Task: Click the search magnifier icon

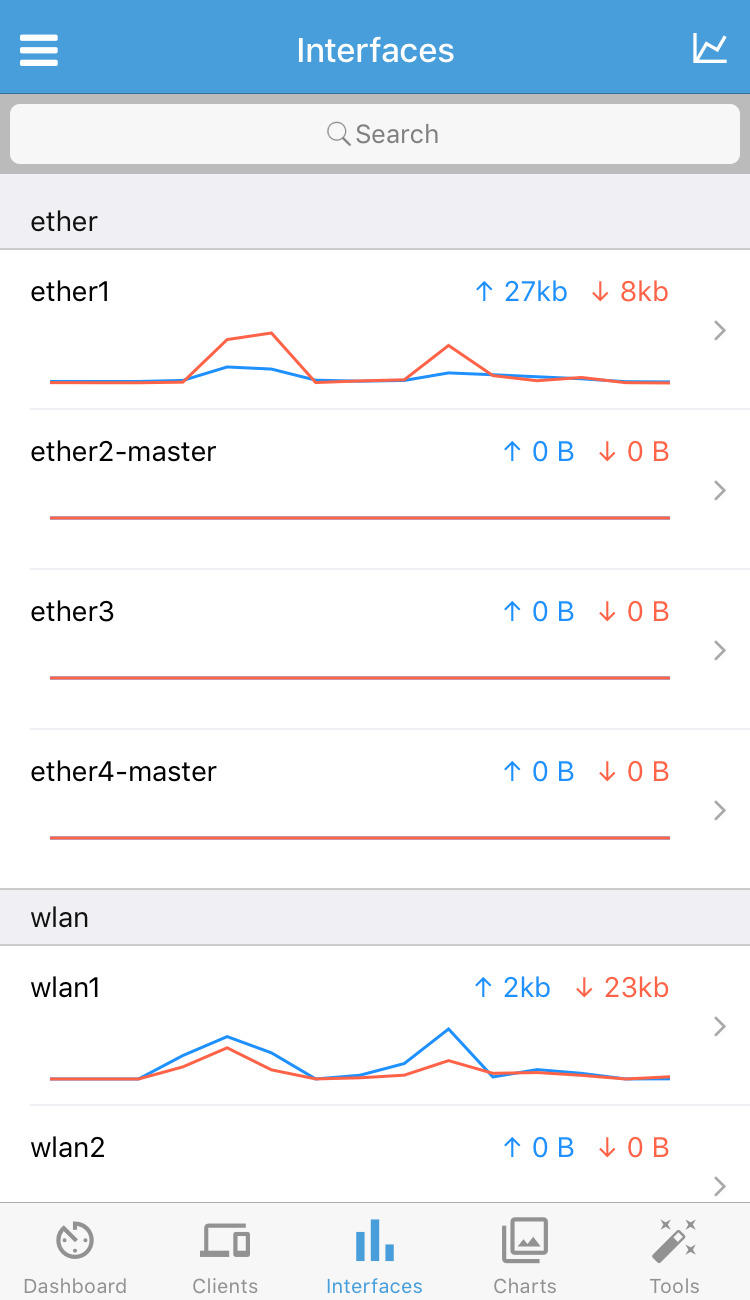Action: [x=337, y=133]
